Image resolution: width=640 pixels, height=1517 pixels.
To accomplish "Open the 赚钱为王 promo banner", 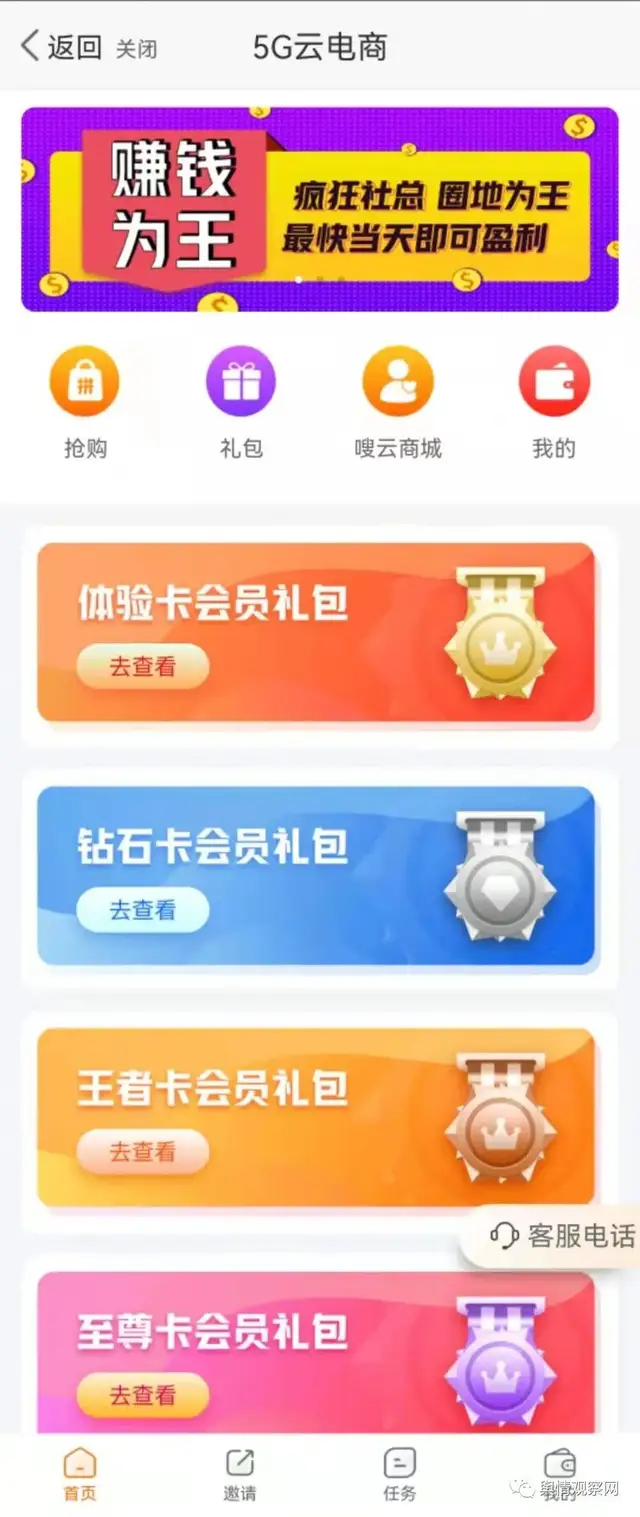I will click(319, 209).
